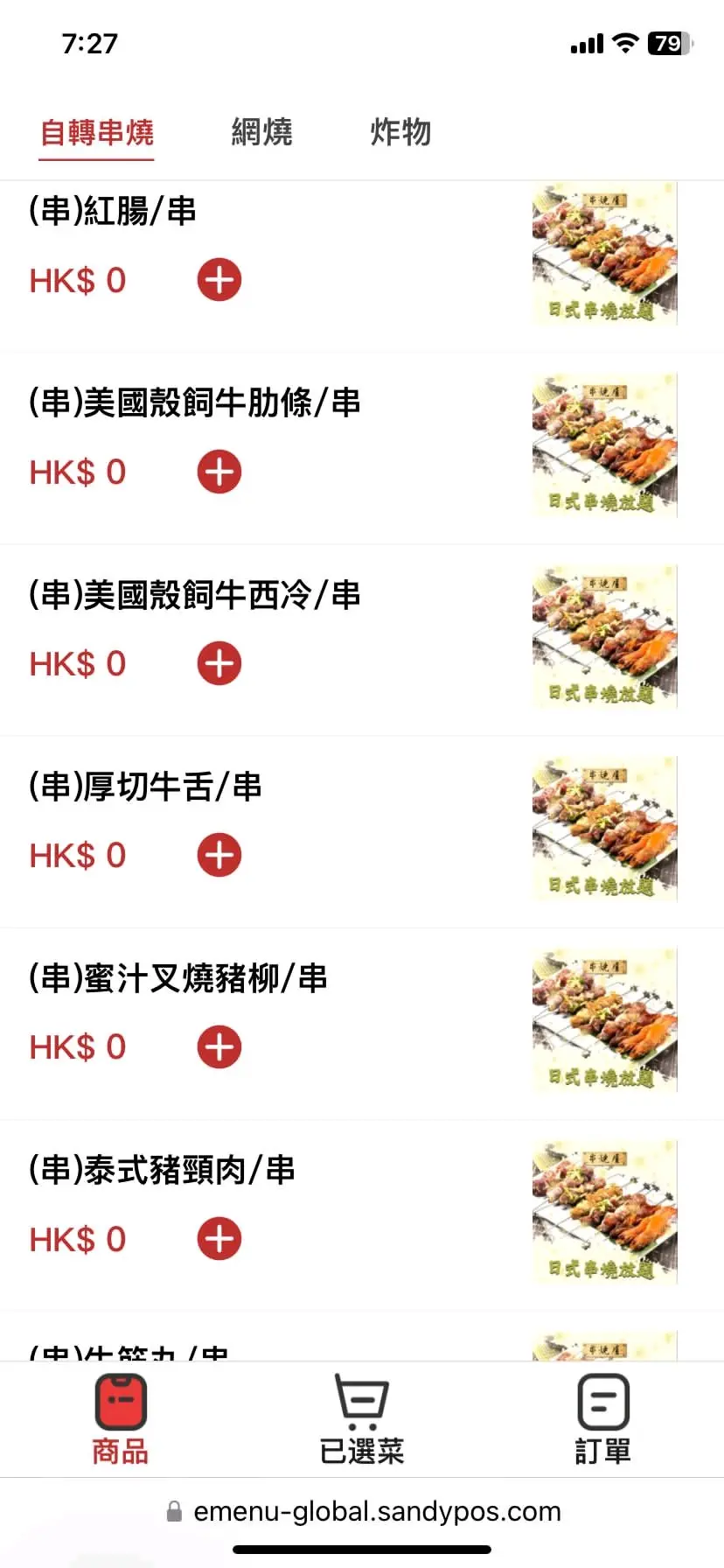Add (串)泰式豬頸肉/串 to the order

tap(219, 1238)
